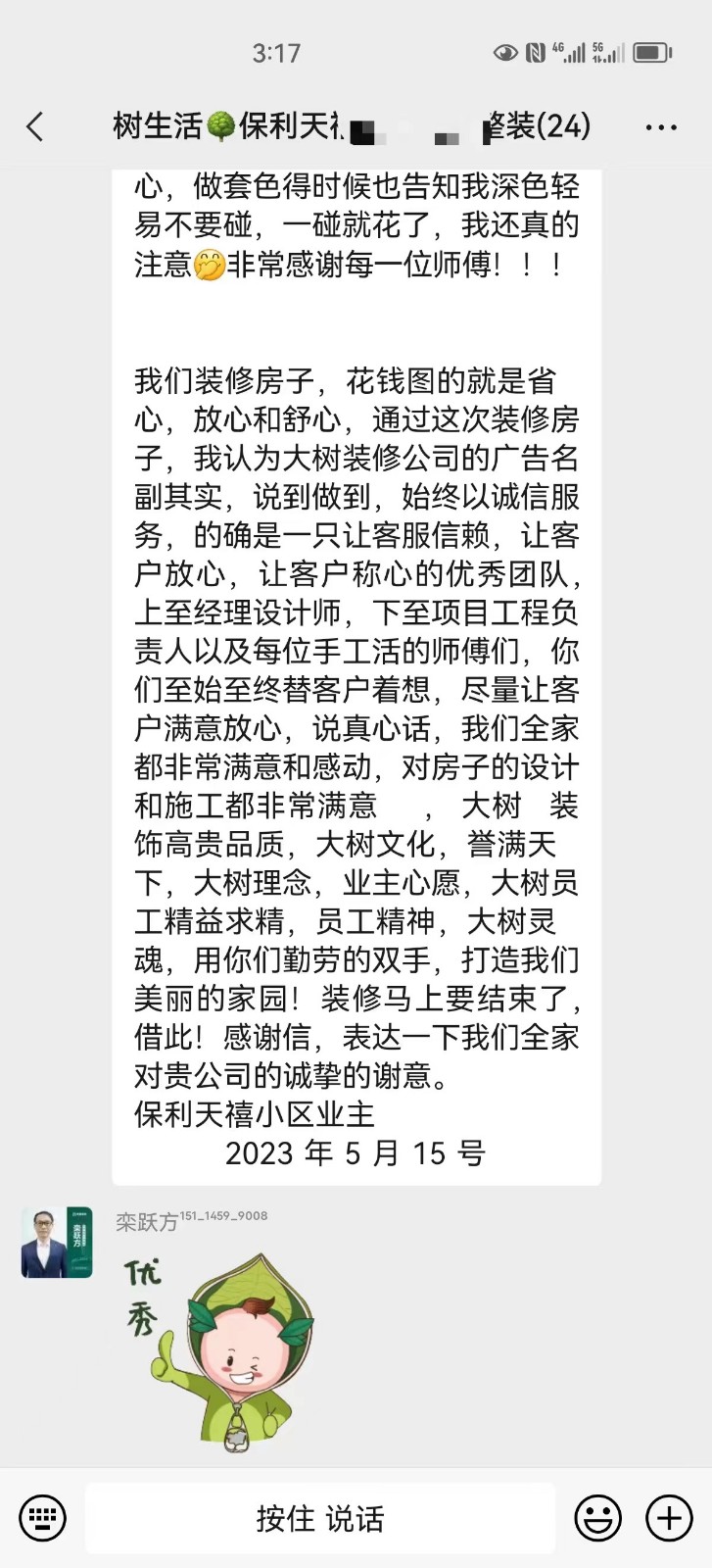Open the emoji picker
Screen dimensions: 712x1568
597,1518
